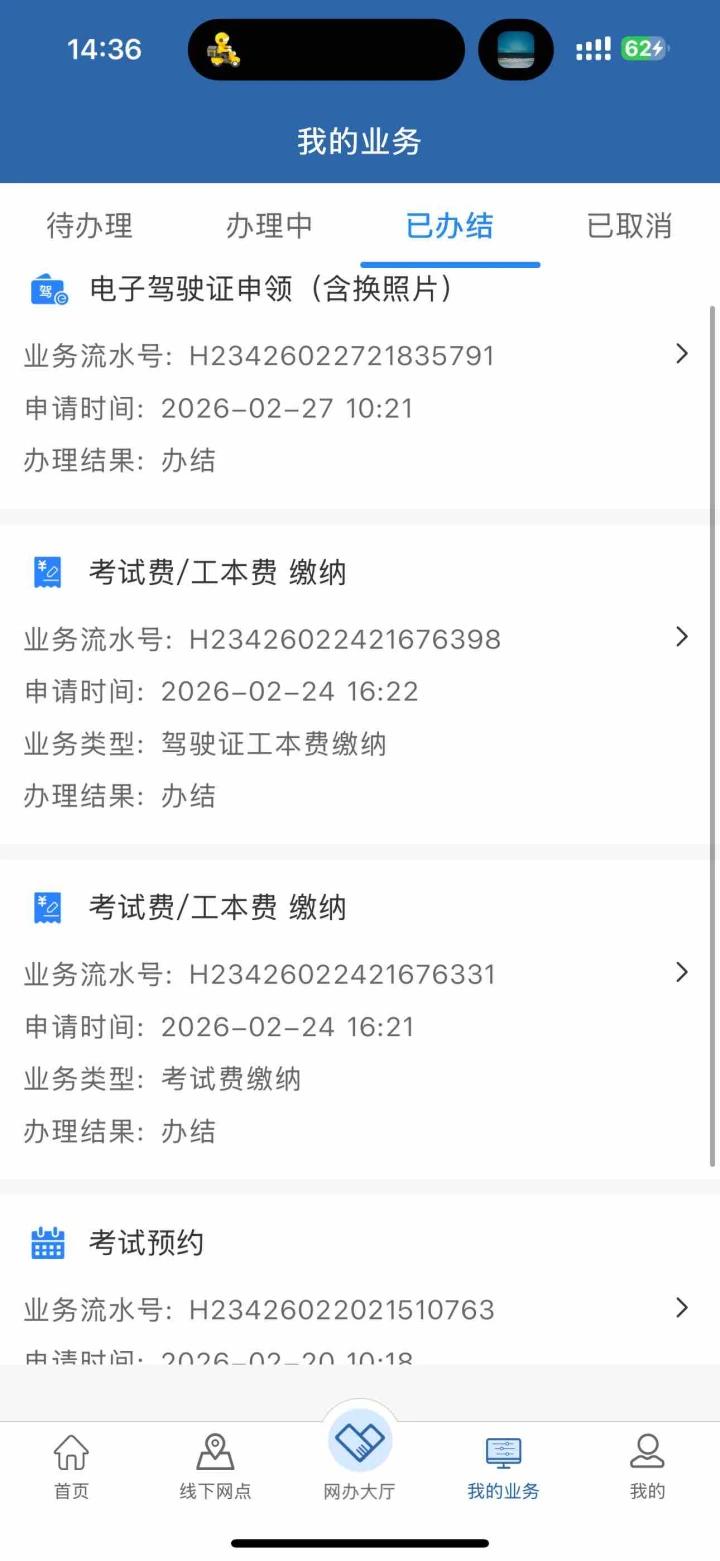This screenshot has height=1561, width=720.
Task: Switch to the 待办理 tab
Action: point(90,226)
